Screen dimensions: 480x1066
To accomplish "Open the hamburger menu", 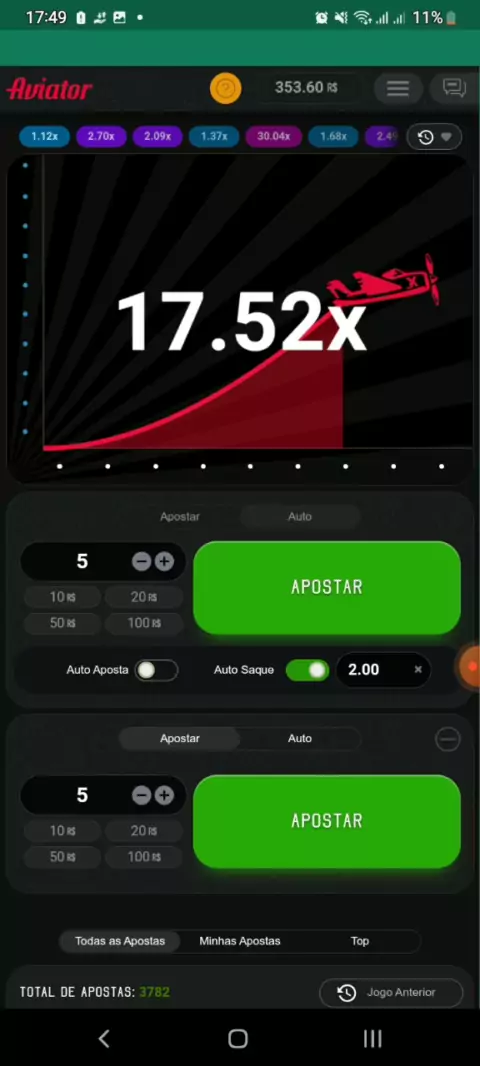I will click(398, 88).
